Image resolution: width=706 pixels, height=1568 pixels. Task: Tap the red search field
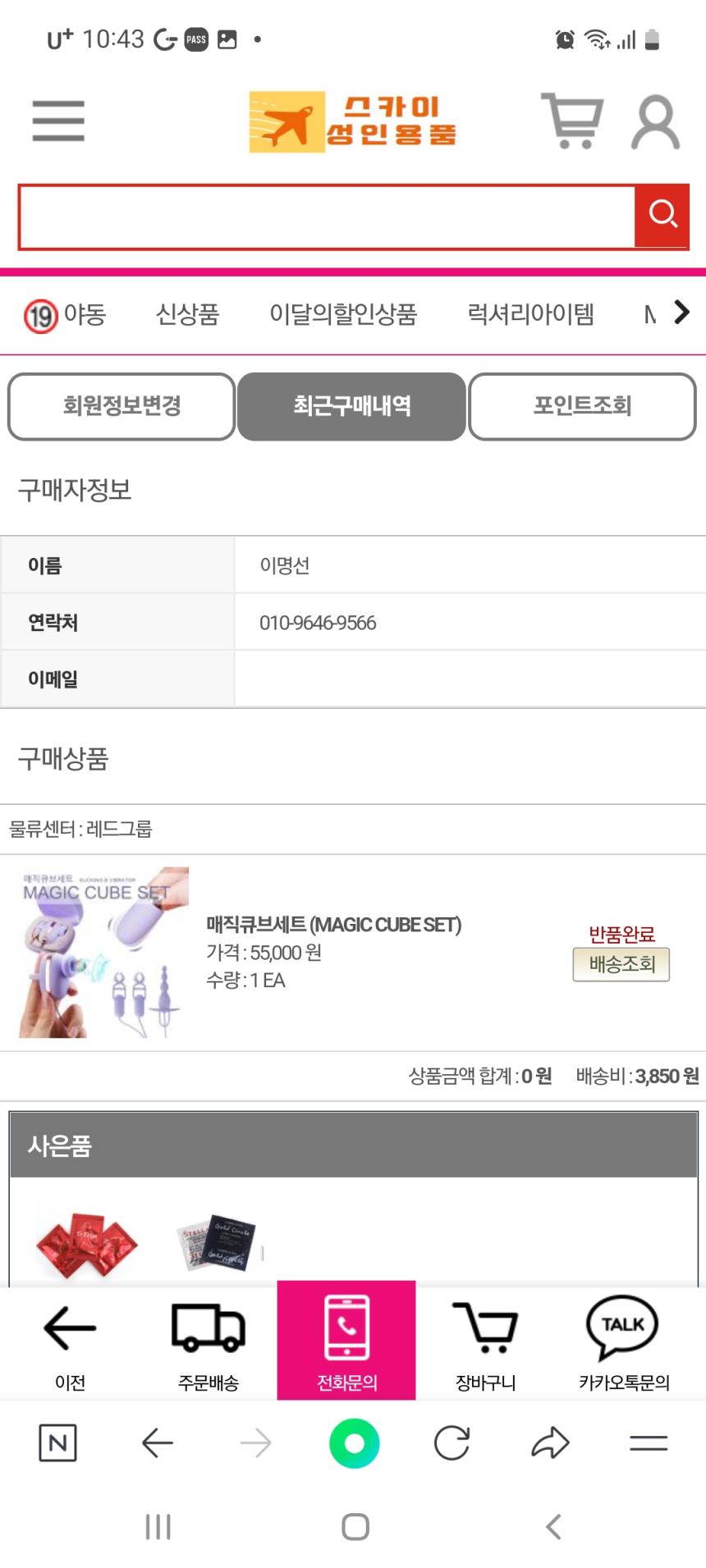327,217
